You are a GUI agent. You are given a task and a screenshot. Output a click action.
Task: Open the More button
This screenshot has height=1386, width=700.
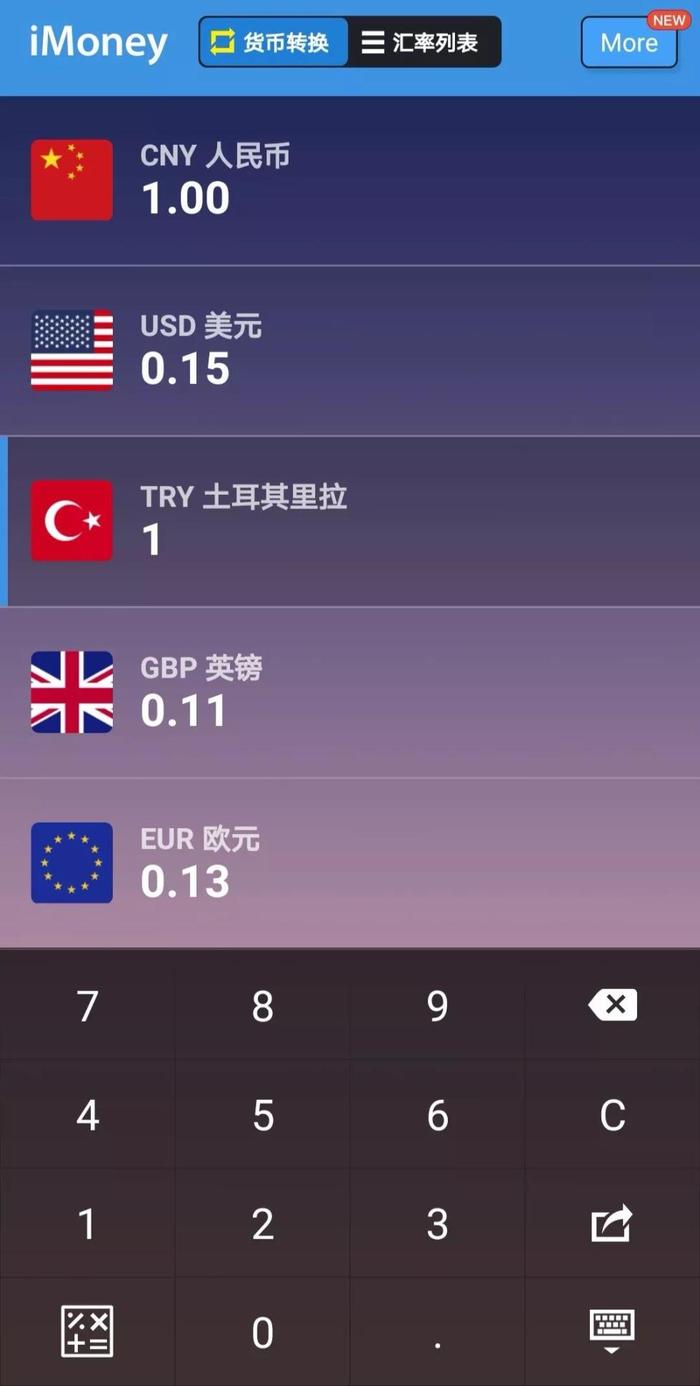pos(629,43)
